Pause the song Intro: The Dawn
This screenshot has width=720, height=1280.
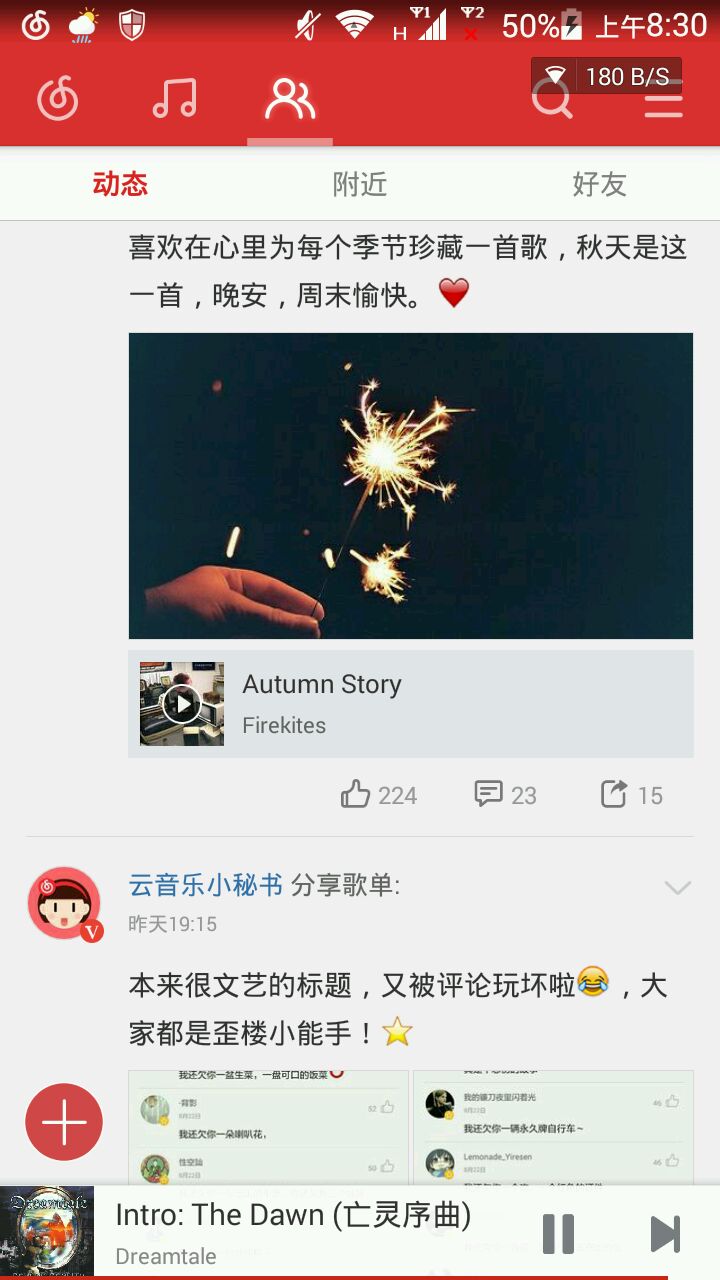tap(558, 1233)
